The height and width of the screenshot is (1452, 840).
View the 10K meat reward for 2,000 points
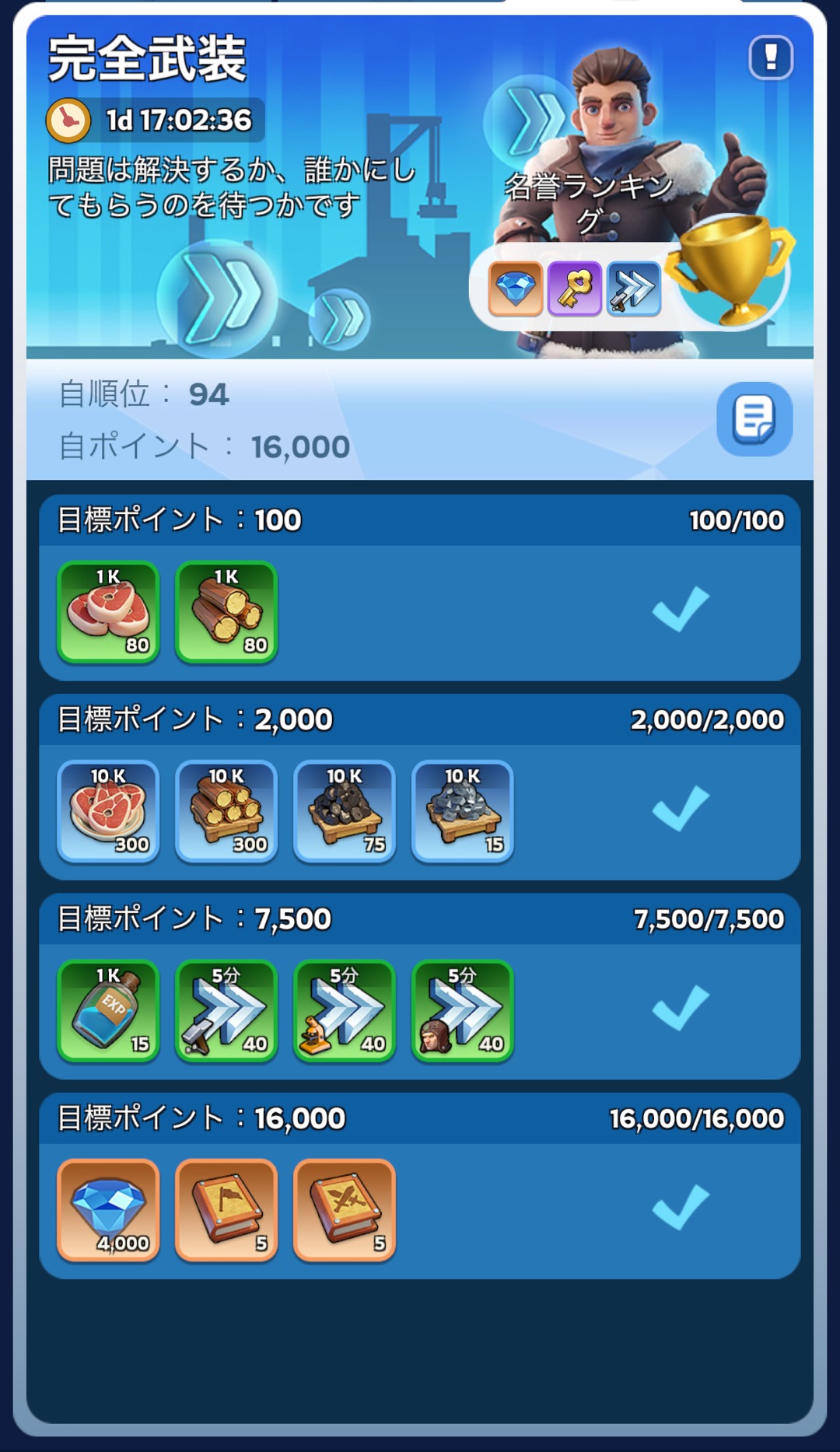tap(108, 811)
